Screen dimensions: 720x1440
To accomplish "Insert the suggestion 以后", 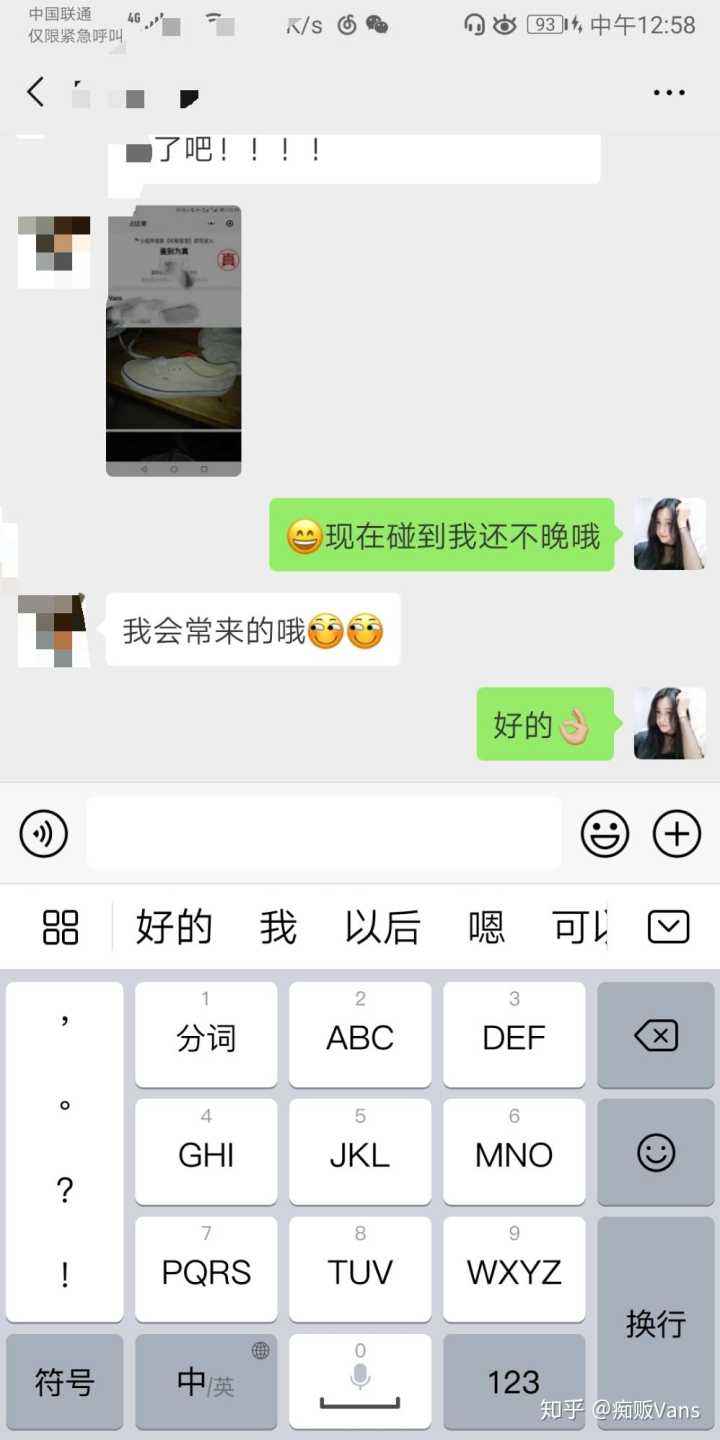I will tap(382, 927).
